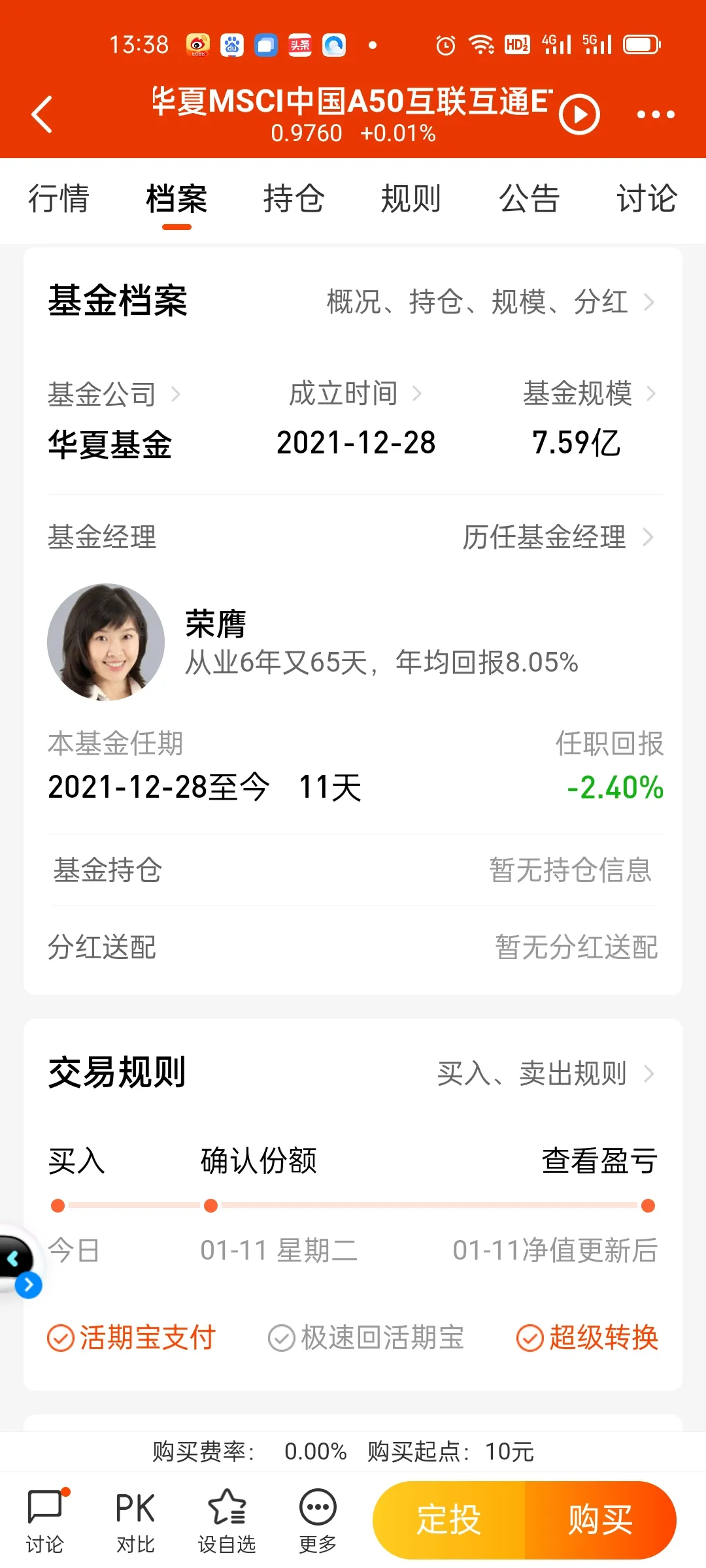Switch to the 持仓 tab
The width and height of the screenshot is (706, 1568).
pos(294,199)
